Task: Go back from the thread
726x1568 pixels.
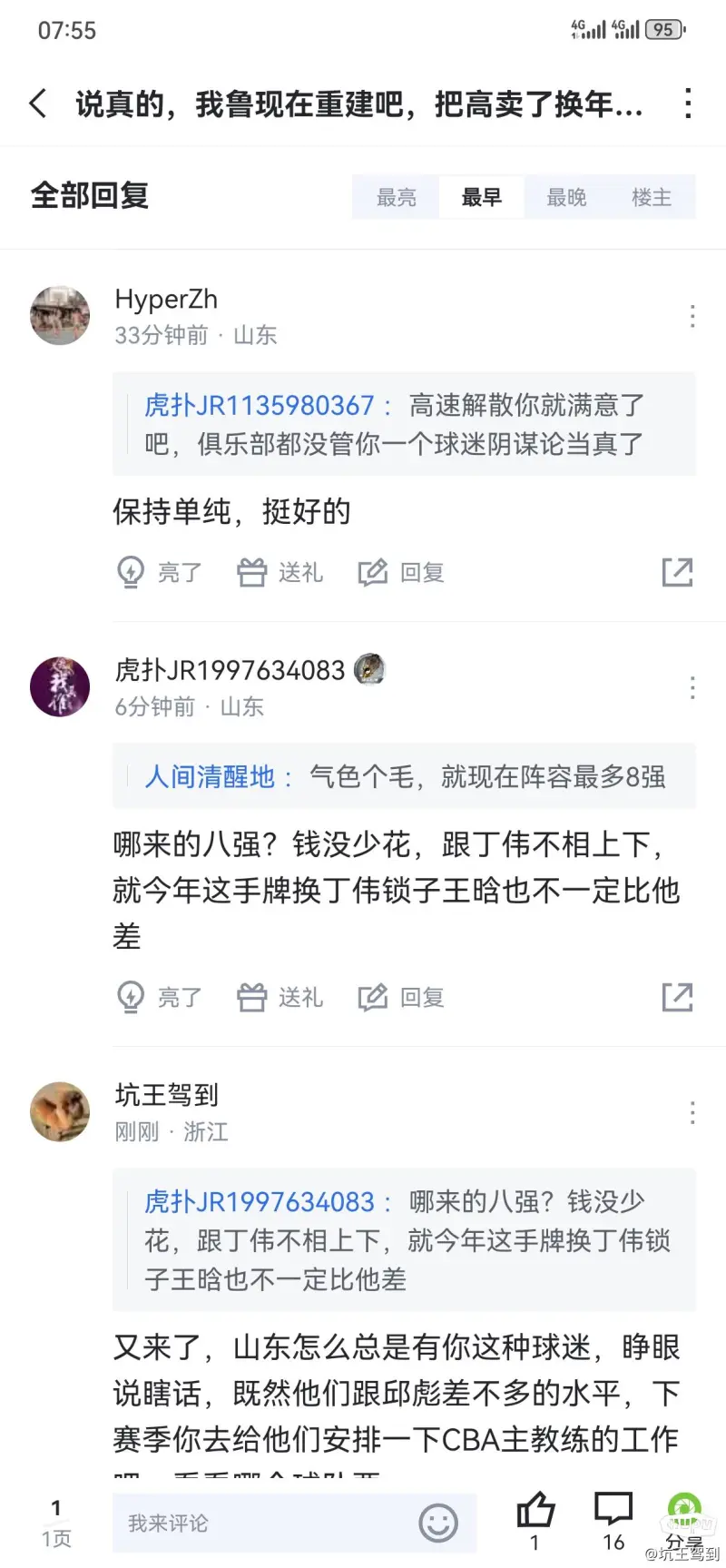Action: click(38, 104)
